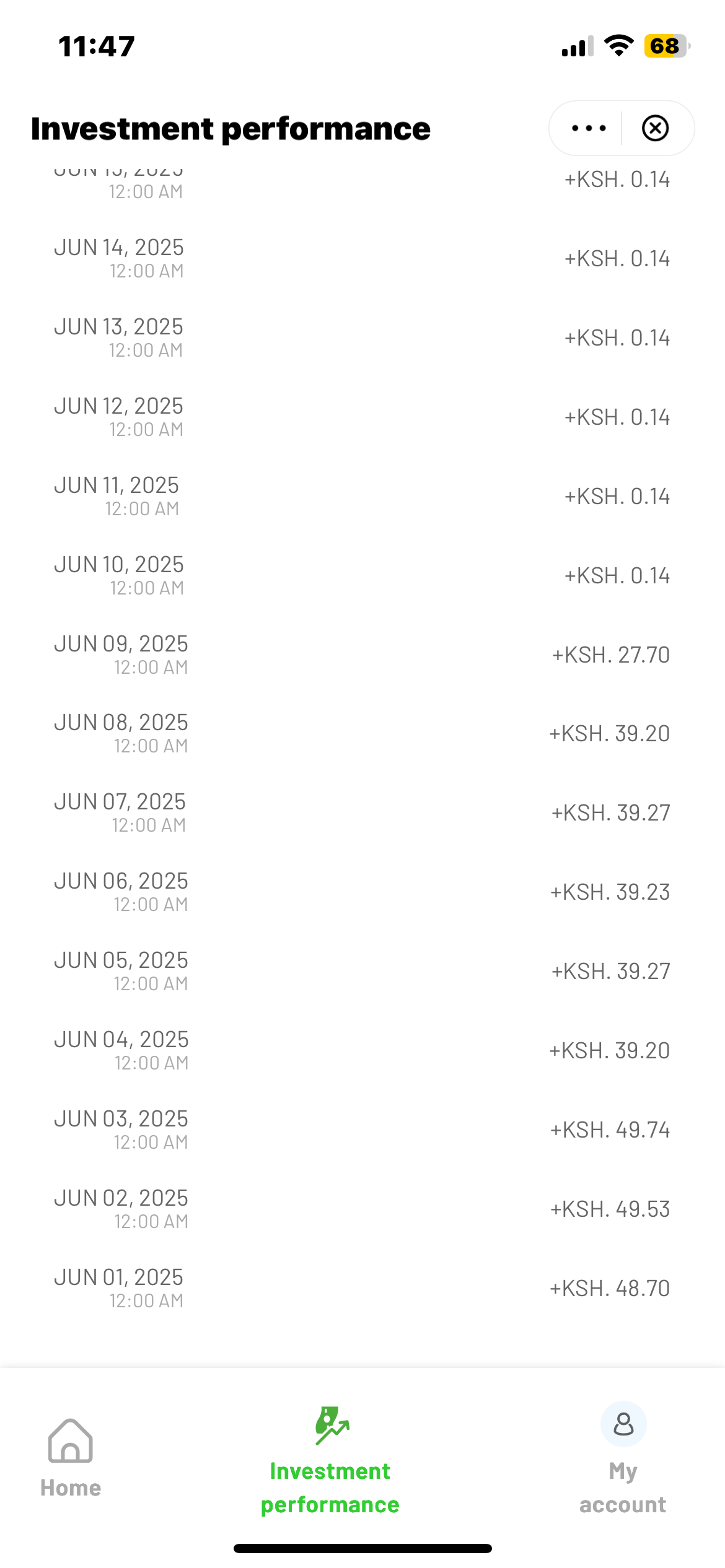Select the Investment performance tab
This screenshot has height=1568, width=725.
click(330, 1460)
